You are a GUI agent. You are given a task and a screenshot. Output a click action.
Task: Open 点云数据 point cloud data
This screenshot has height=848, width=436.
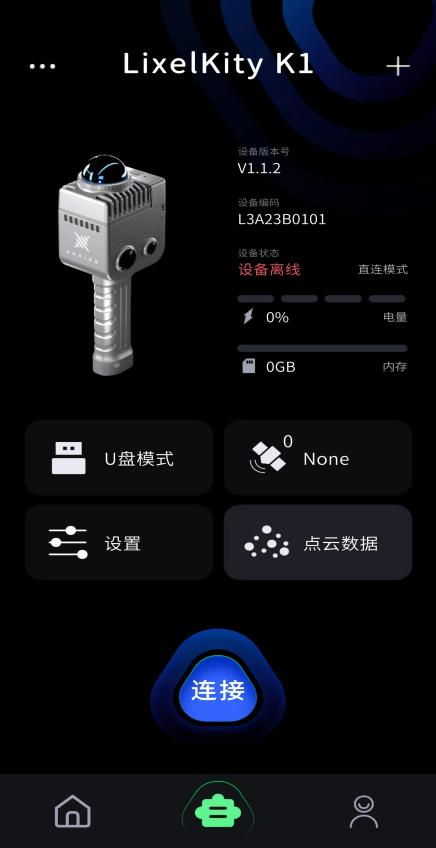tap(318, 542)
